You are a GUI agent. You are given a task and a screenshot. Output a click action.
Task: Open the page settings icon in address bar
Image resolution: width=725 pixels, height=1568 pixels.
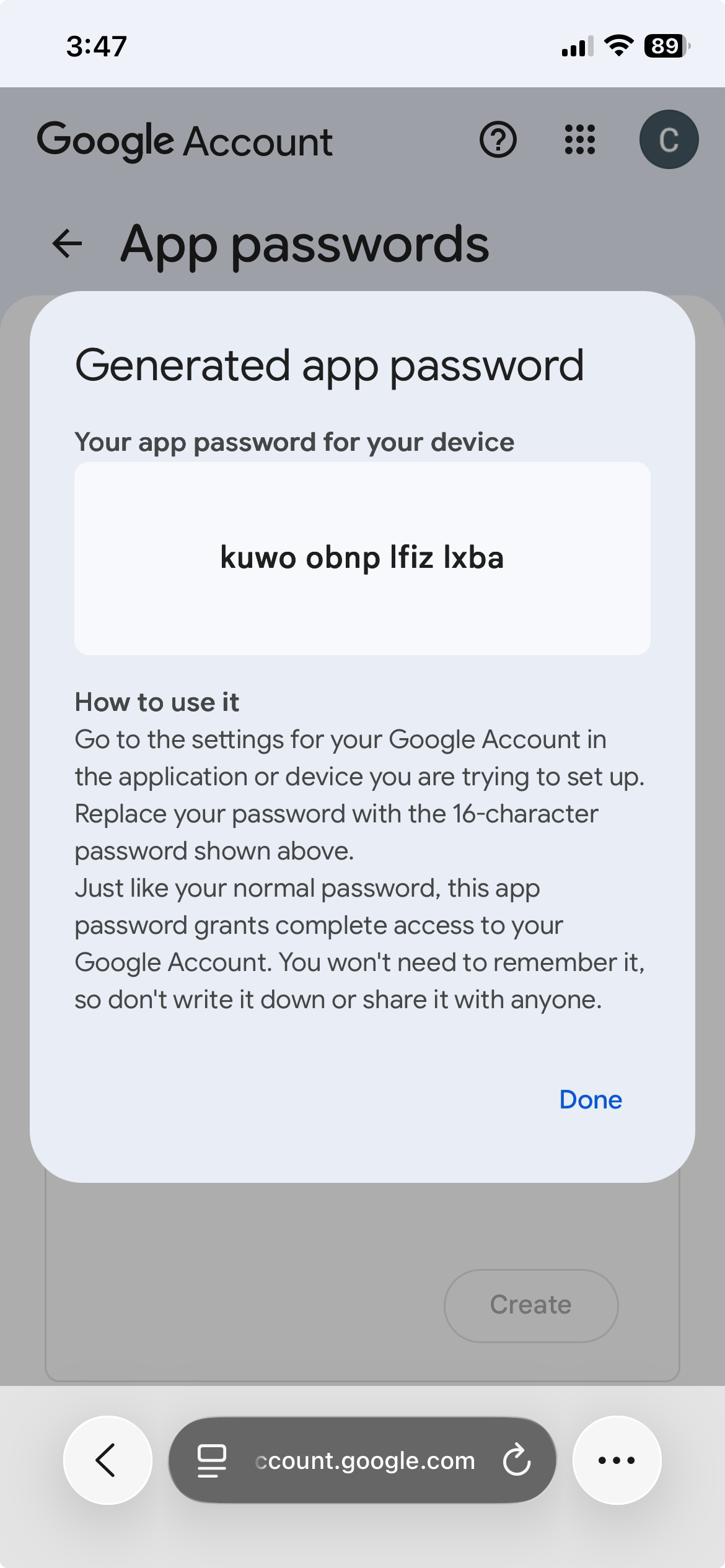point(211,1460)
